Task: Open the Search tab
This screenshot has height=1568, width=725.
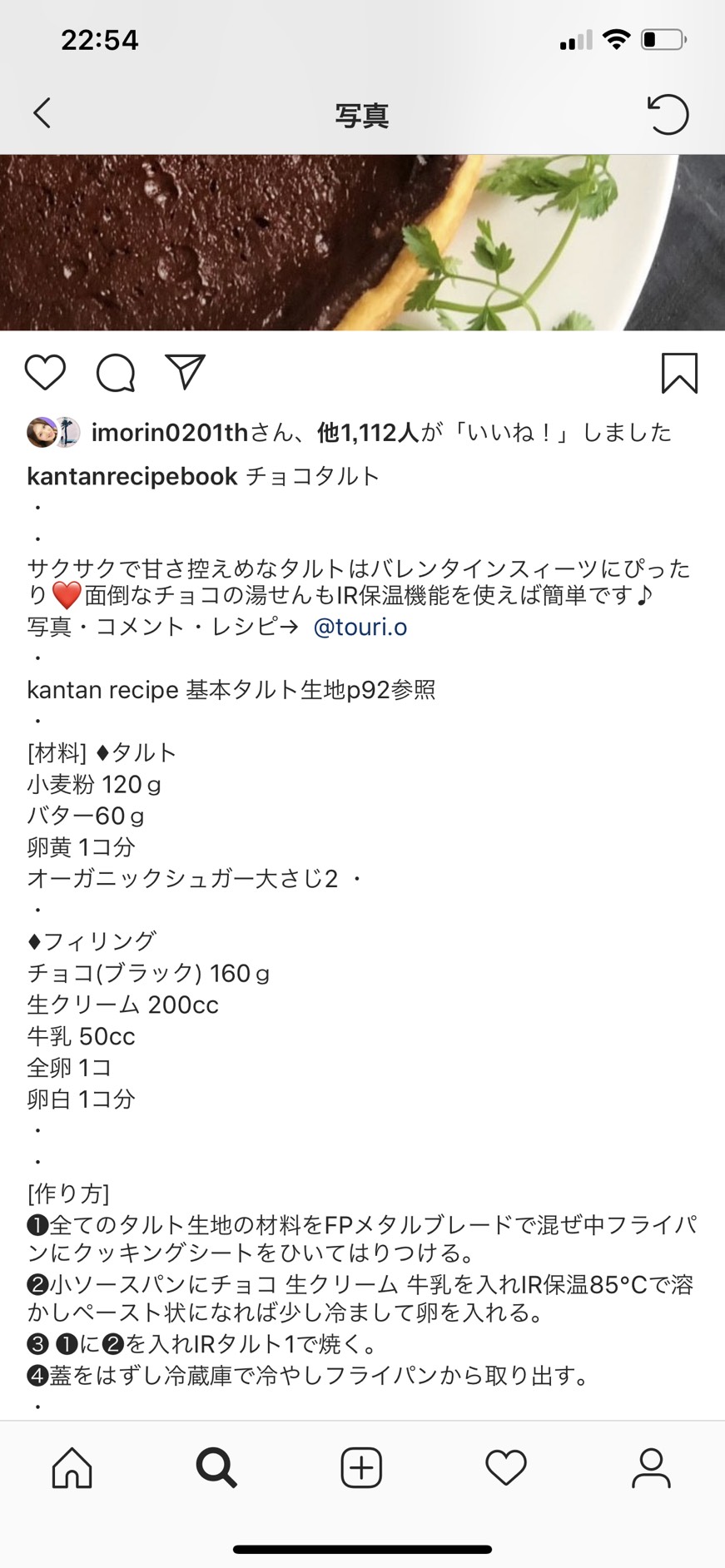Action: (x=216, y=1467)
